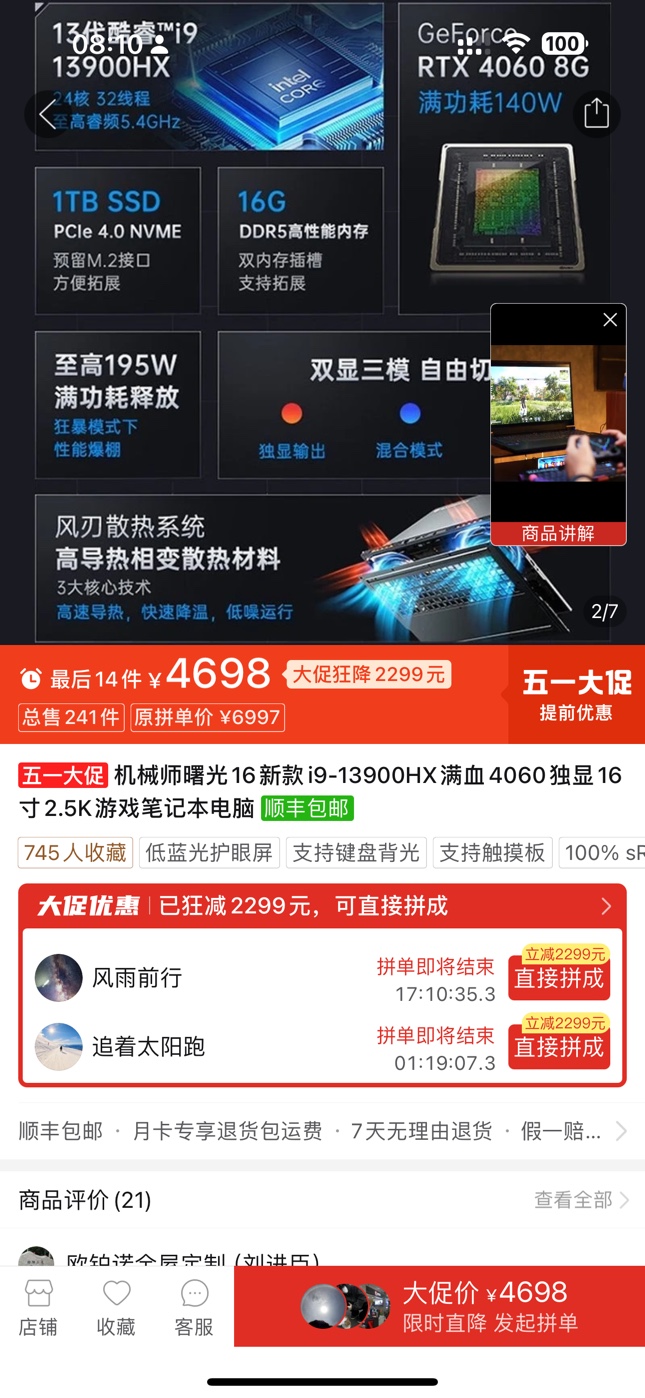Go back using the top-left arrow
The height and width of the screenshot is (1398, 645).
pyautogui.click(x=47, y=114)
